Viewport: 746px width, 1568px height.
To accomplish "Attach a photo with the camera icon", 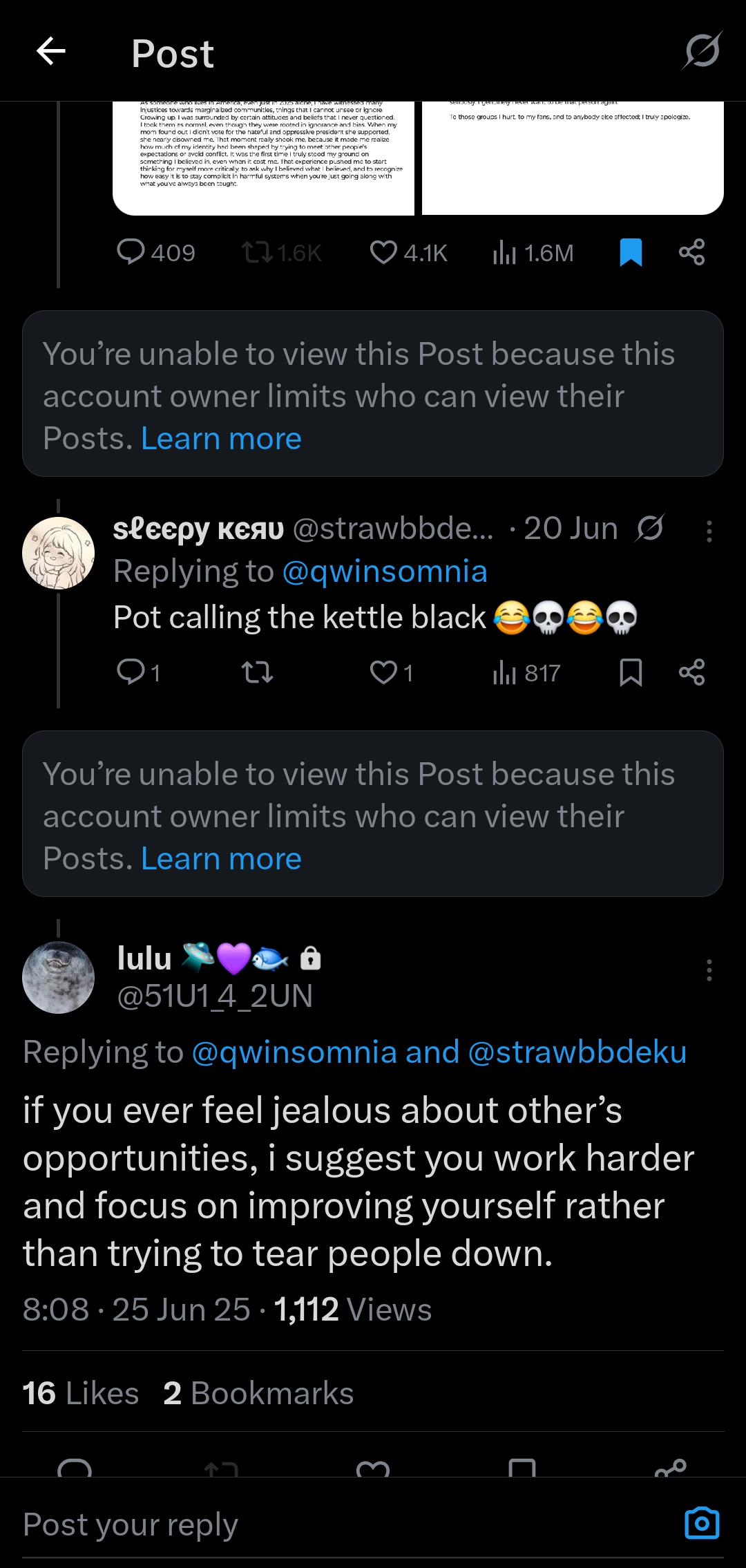I will tap(702, 1523).
